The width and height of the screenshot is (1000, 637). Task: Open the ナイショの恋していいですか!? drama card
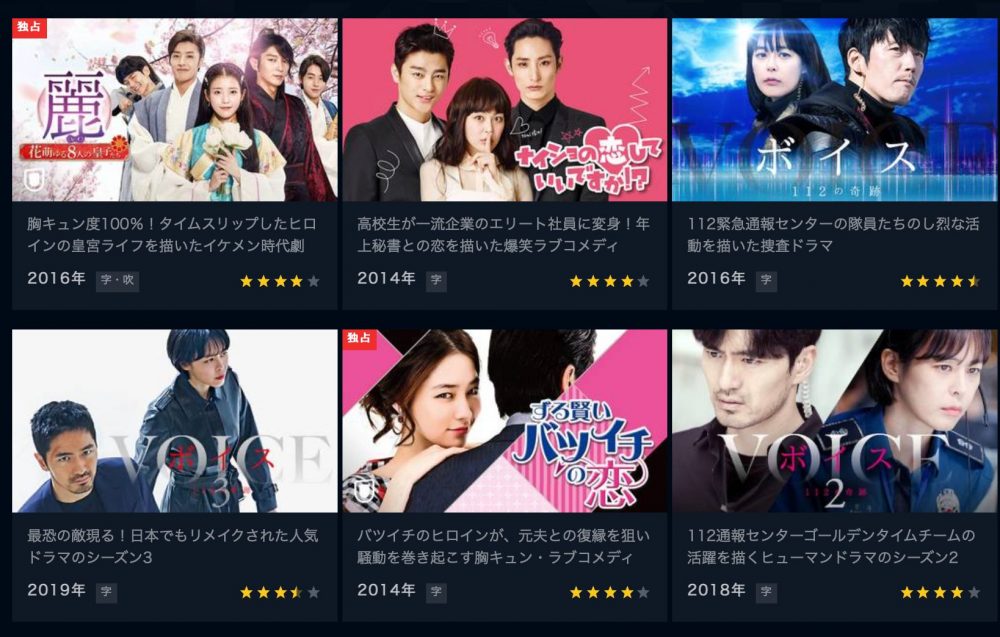(504, 110)
